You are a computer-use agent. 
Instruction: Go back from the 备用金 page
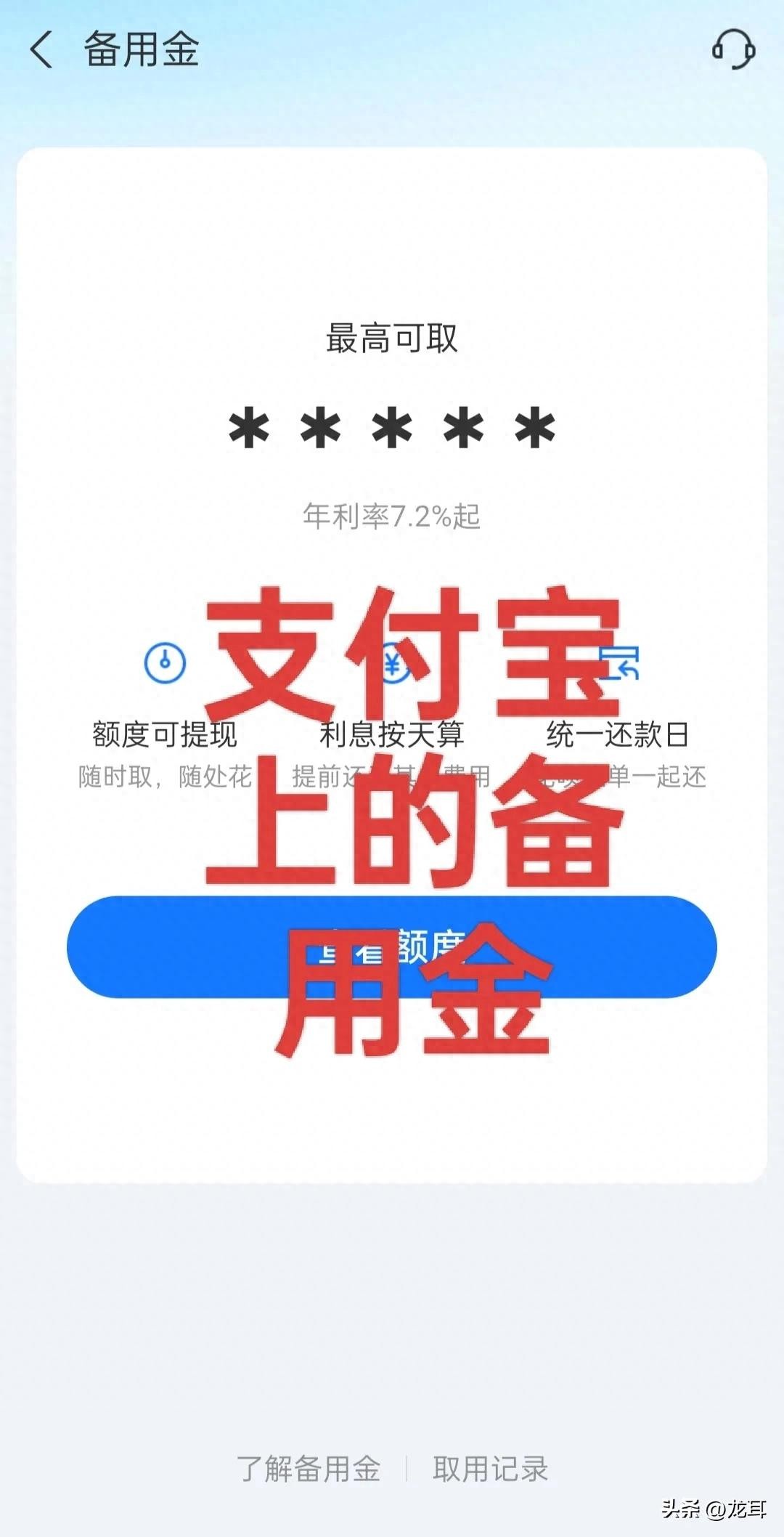(41, 50)
